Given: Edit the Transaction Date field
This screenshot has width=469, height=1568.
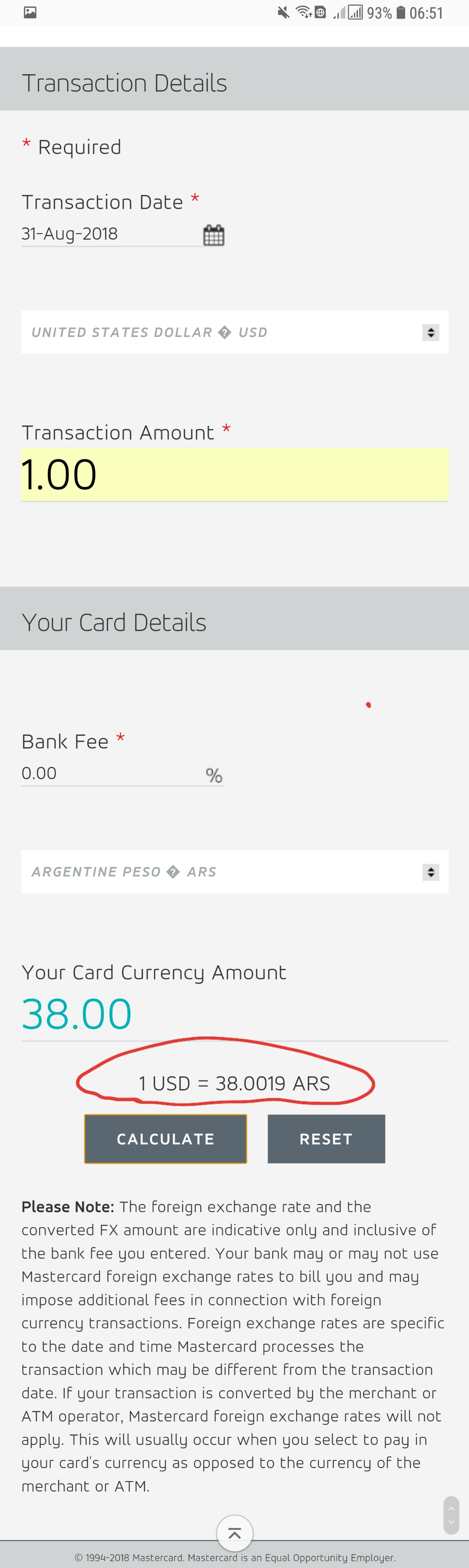Looking at the screenshot, I should 109,234.
